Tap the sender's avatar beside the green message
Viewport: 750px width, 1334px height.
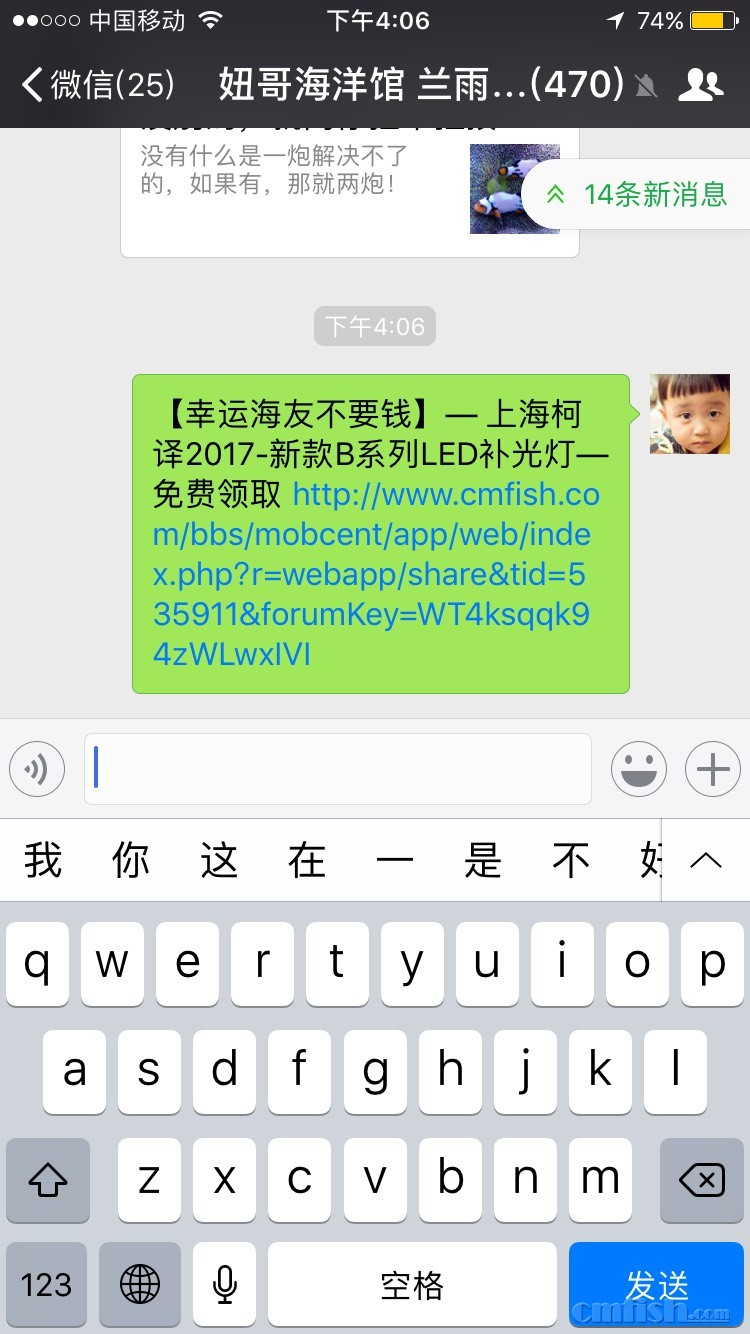690,414
